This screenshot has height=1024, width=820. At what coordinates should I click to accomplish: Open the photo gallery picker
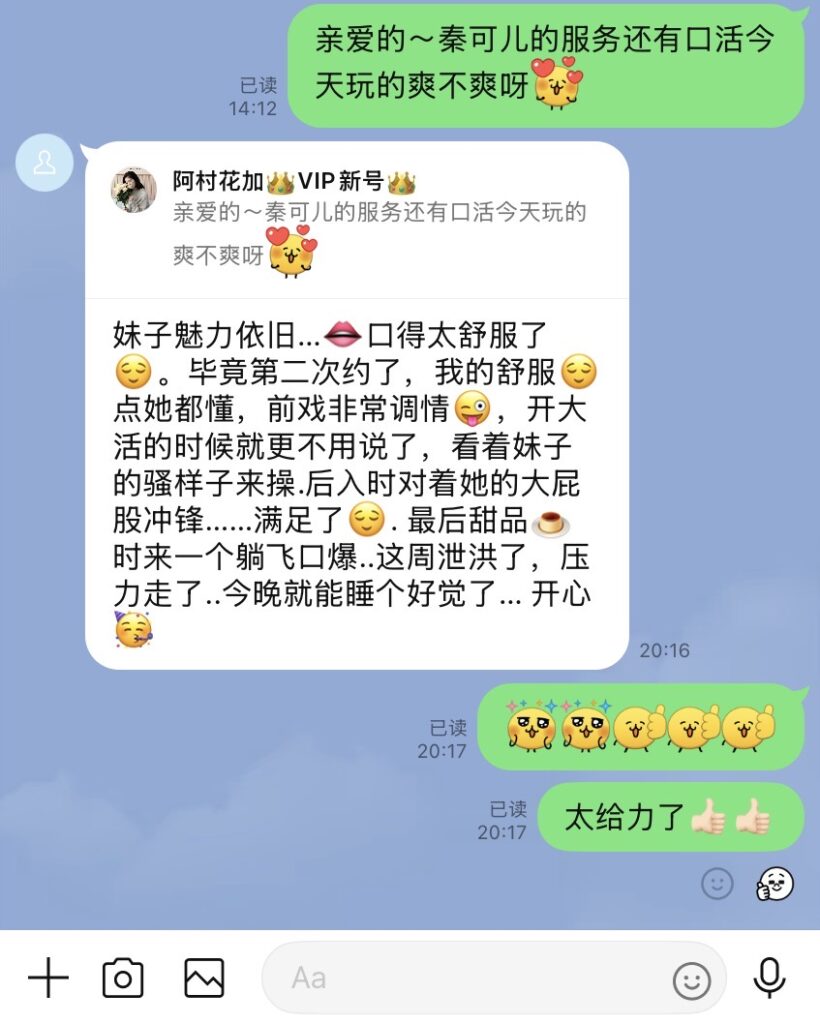(x=204, y=978)
